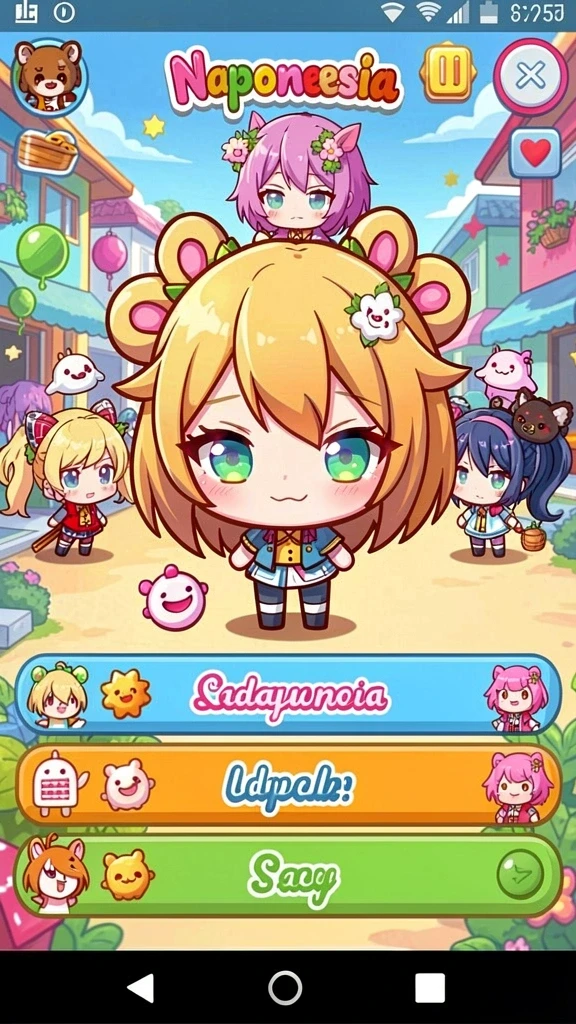Tap the red heart favorite button
This screenshot has height=1024, width=576.
535,153
